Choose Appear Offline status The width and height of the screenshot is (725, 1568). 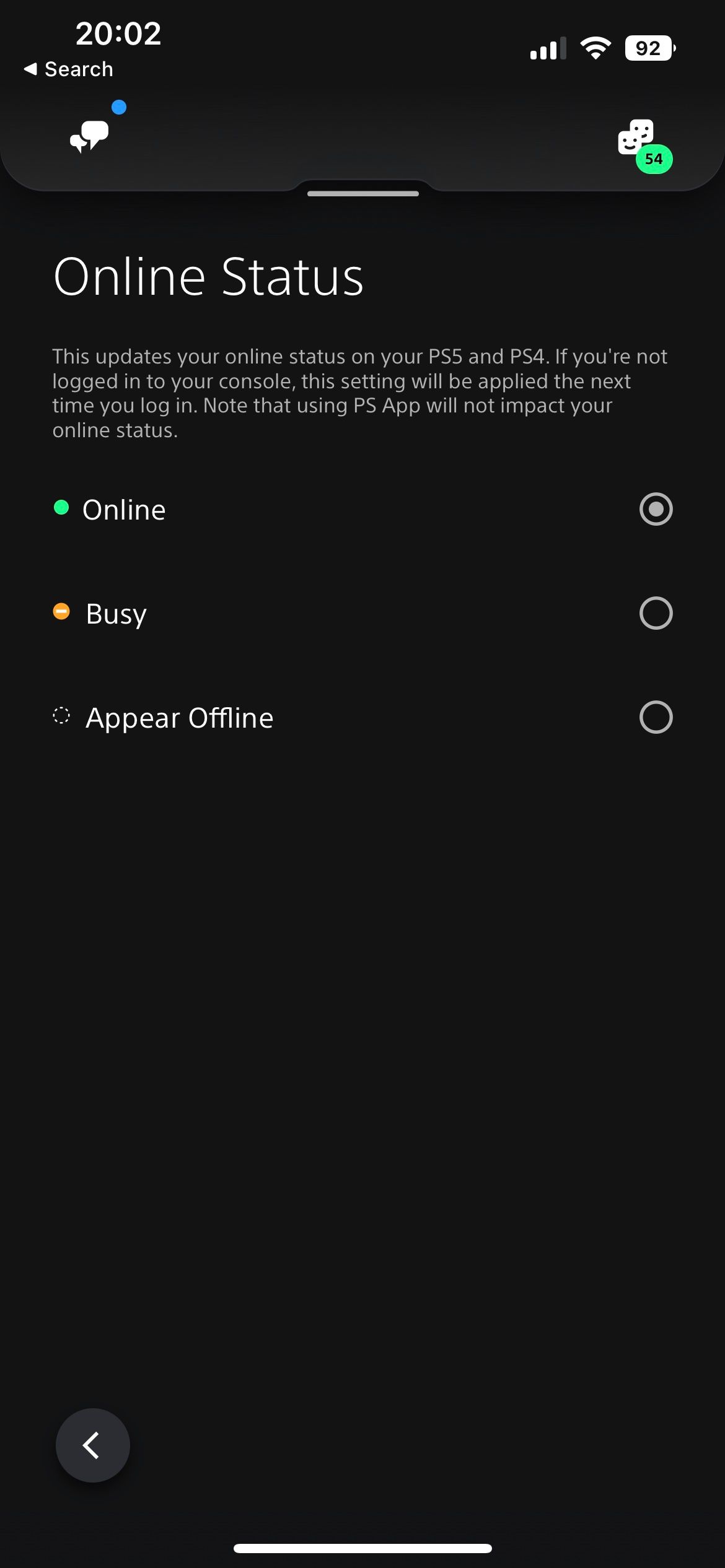[x=656, y=717]
